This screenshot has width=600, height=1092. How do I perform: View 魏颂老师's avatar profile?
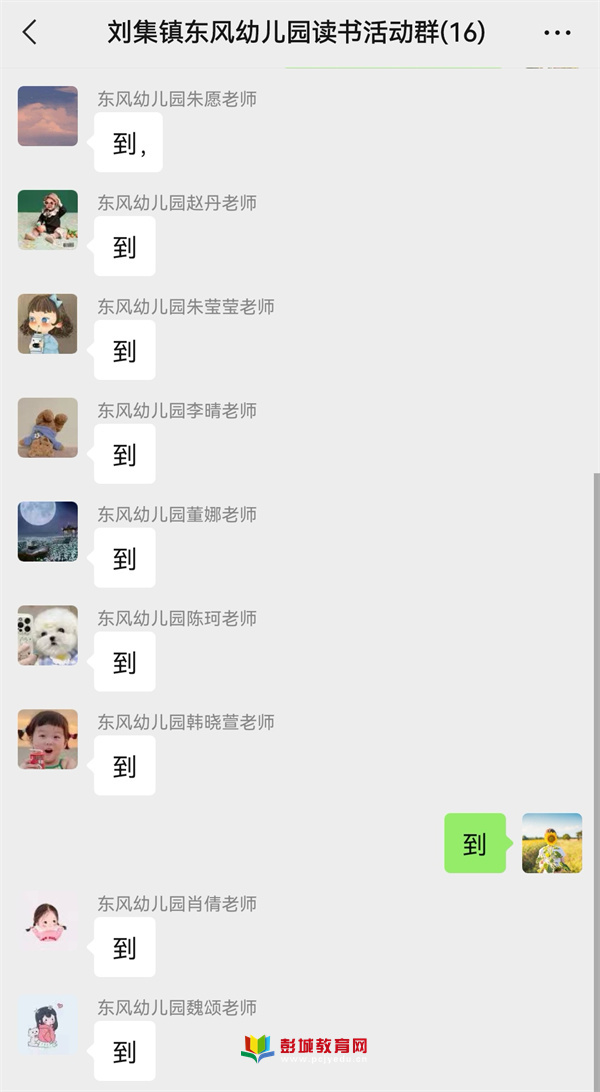click(x=47, y=1025)
